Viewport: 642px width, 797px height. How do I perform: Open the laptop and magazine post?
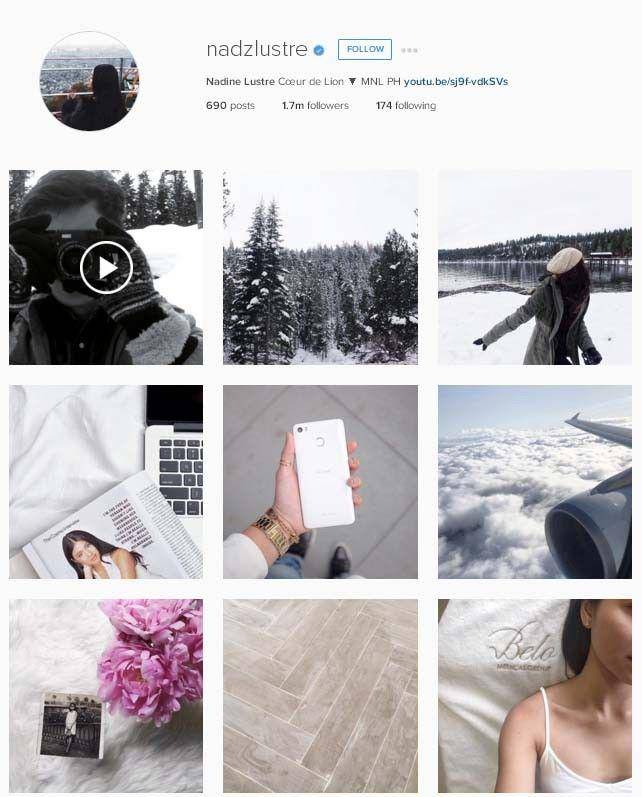point(106,481)
